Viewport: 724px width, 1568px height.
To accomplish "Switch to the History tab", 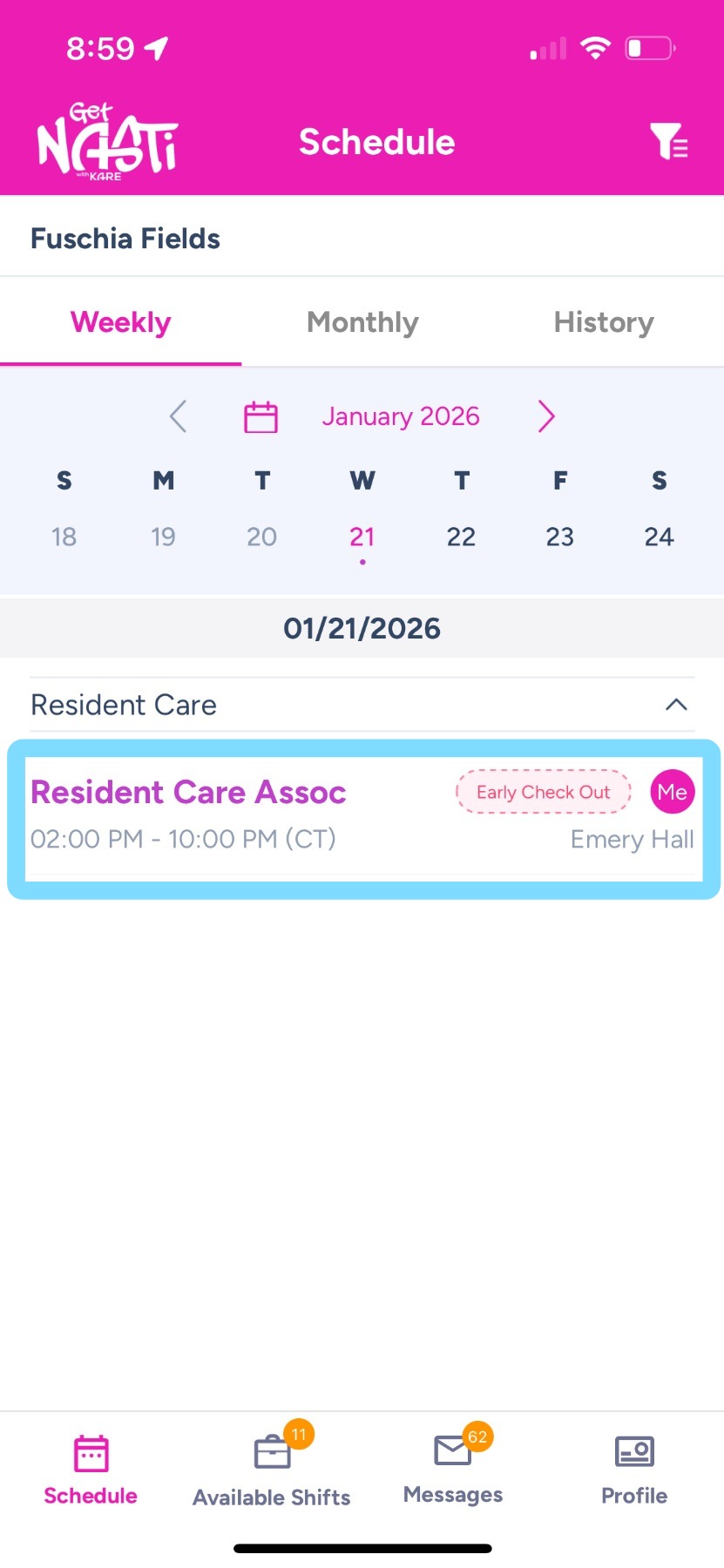I will [604, 322].
